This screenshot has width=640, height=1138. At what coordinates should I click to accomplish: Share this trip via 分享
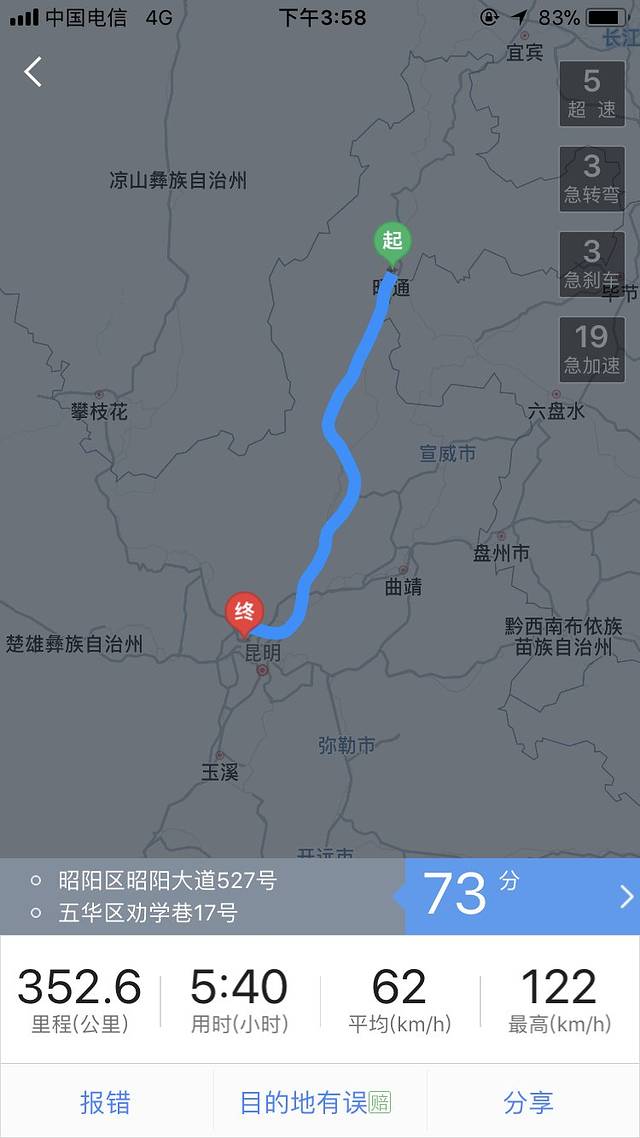pos(528,1102)
